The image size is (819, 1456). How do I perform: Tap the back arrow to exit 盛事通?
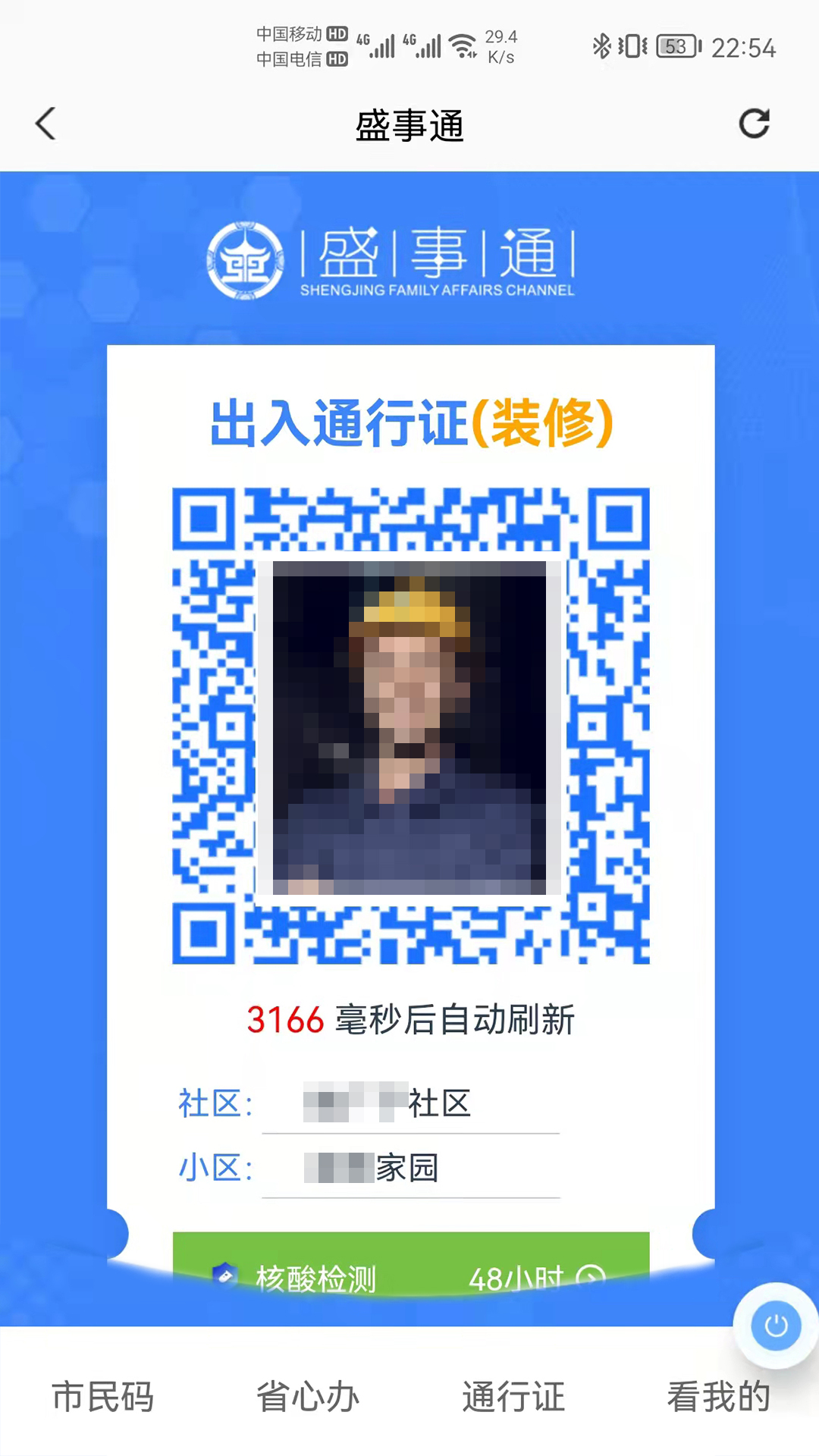[x=45, y=124]
